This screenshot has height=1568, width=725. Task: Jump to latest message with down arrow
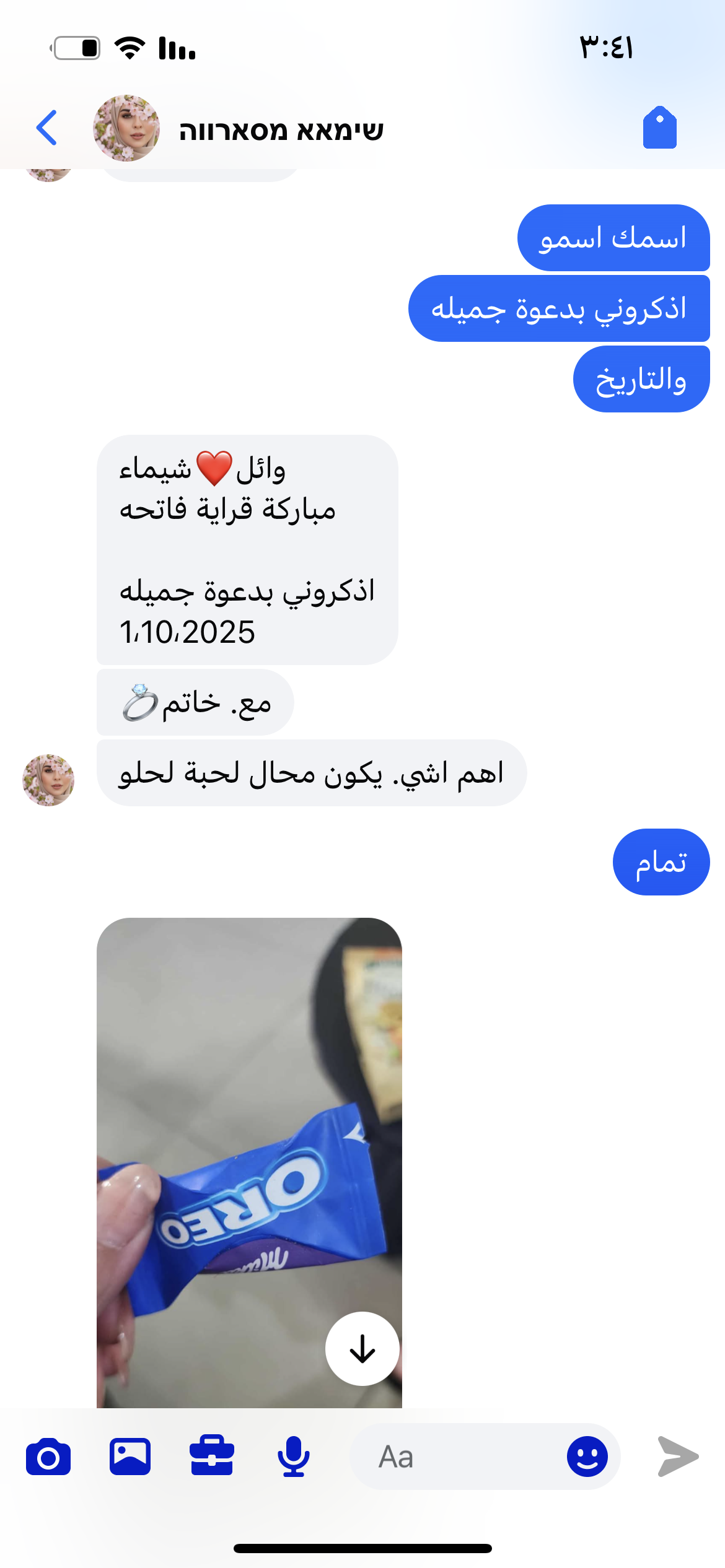(362, 1348)
